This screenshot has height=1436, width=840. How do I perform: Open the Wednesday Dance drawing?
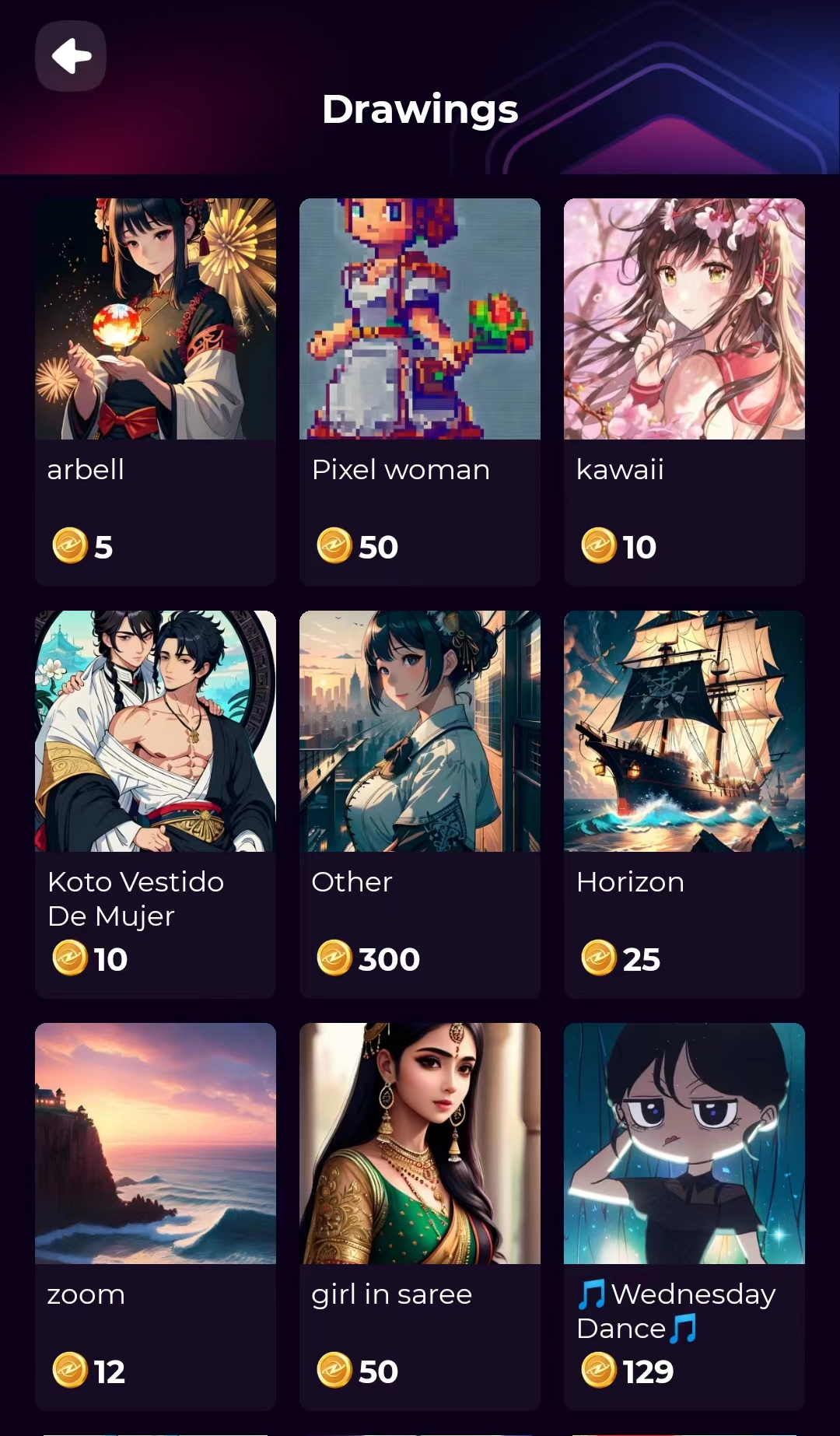(684, 1145)
